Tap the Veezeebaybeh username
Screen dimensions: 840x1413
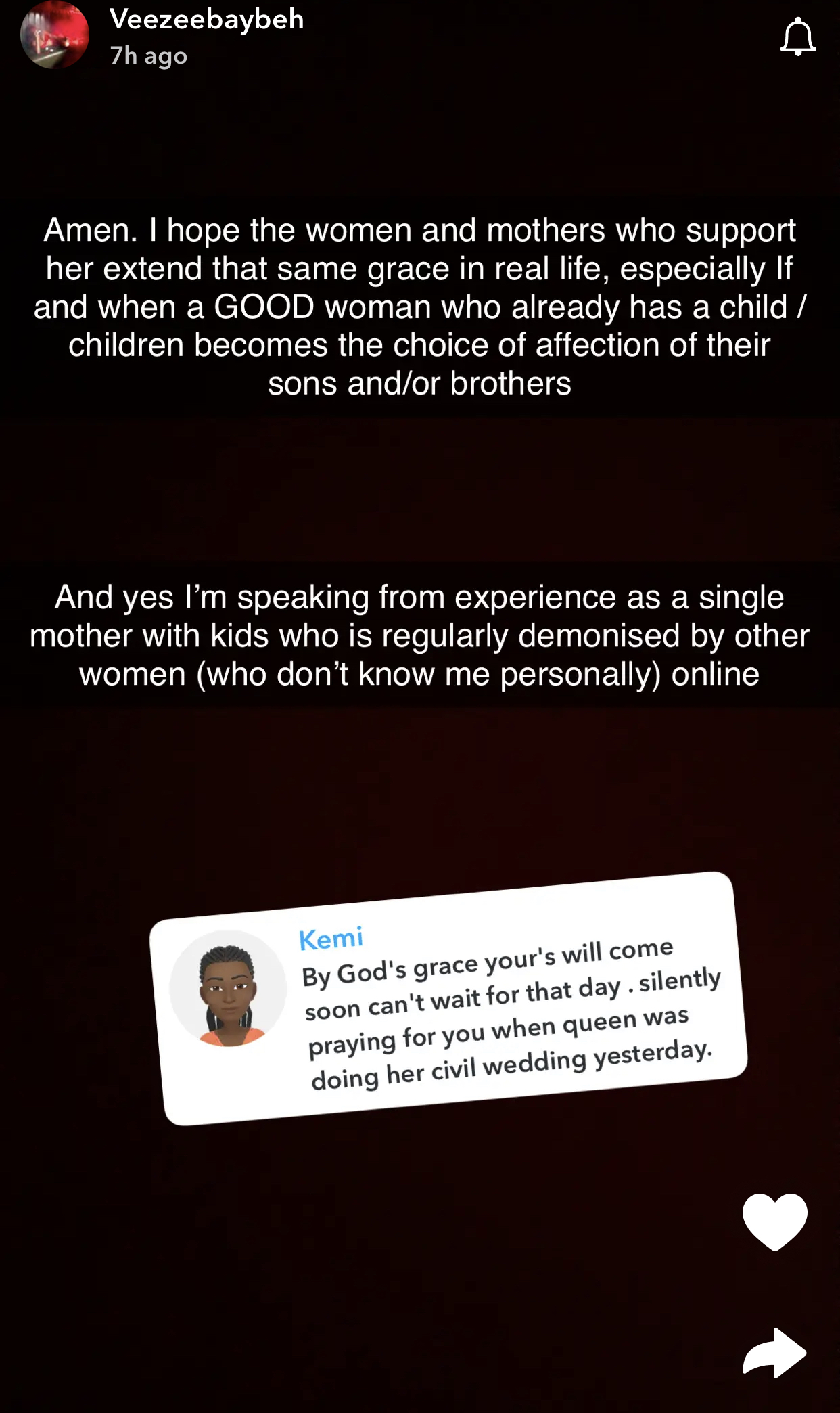point(206,20)
